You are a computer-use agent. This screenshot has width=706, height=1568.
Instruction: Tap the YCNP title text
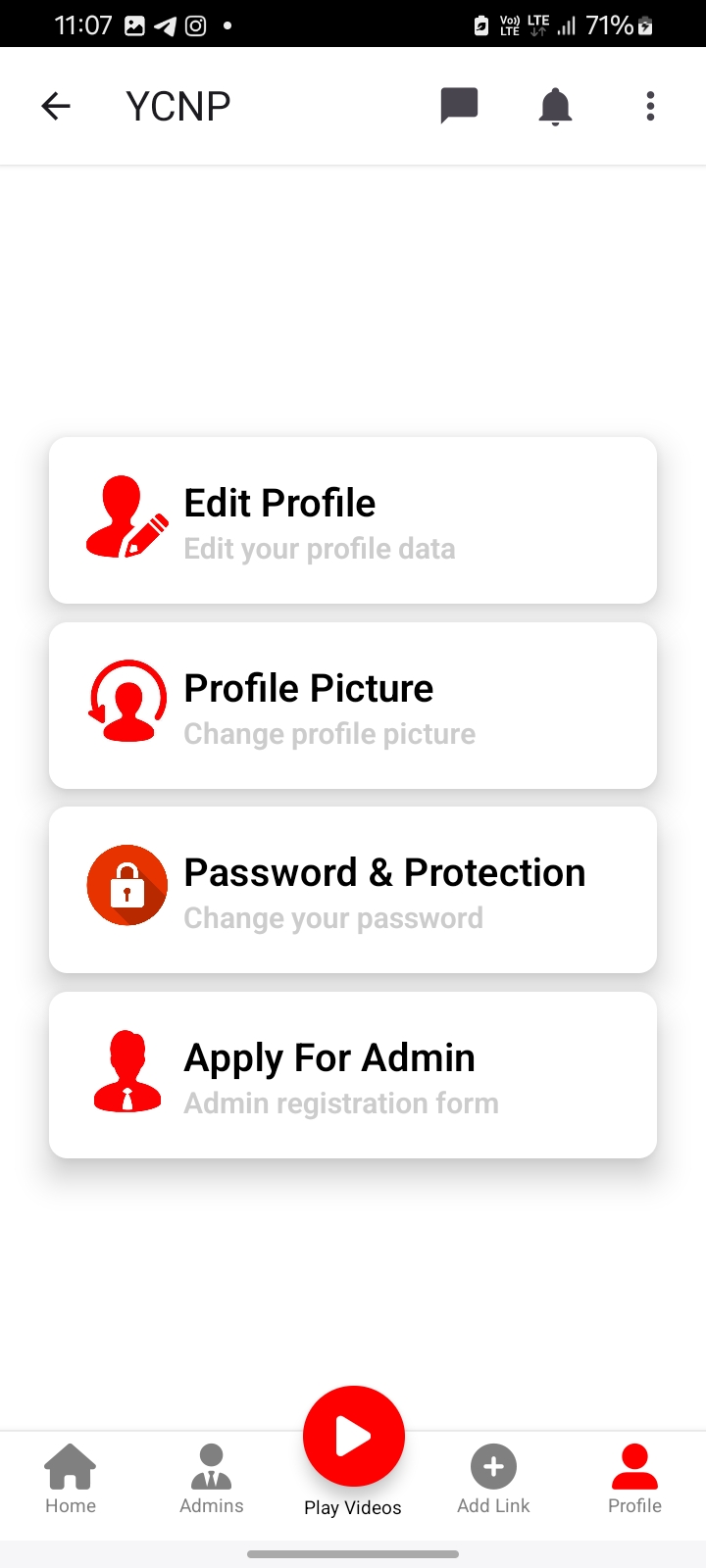click(x=177, y=106)
